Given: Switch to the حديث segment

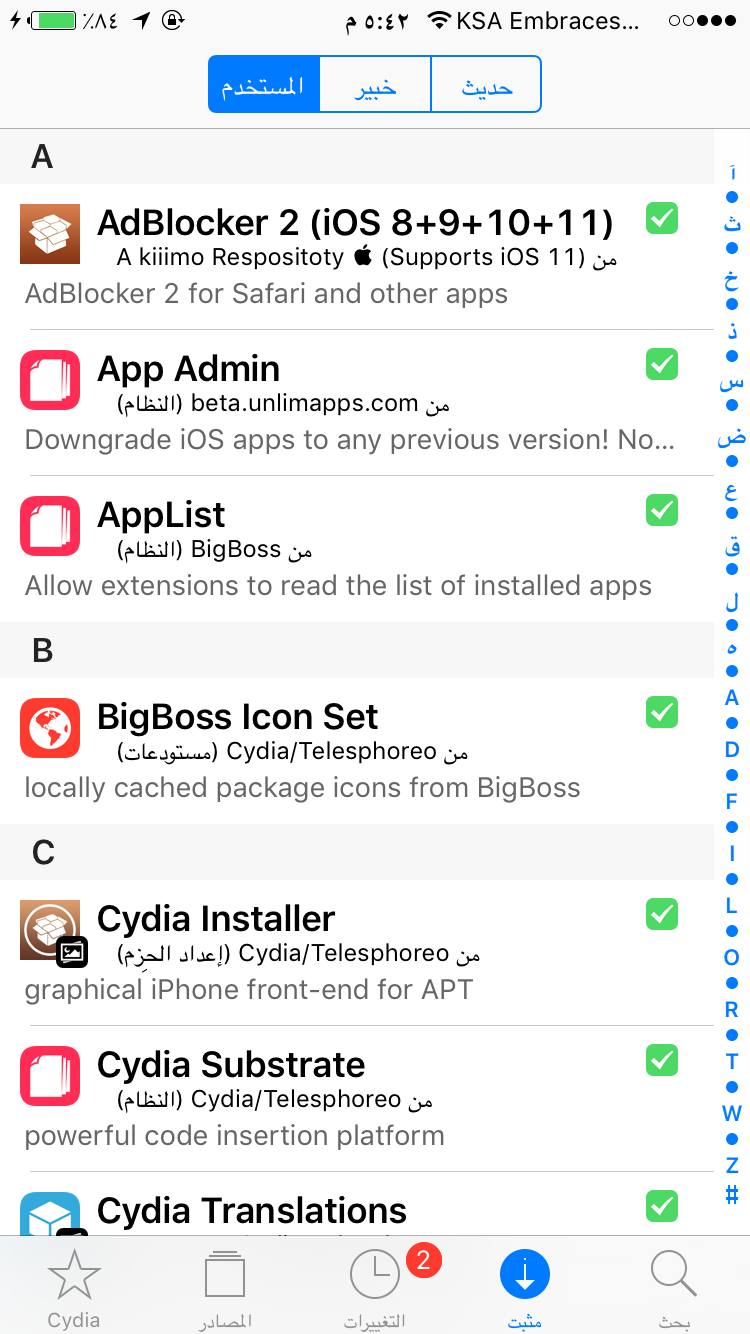Looking at the screenshot, I should coord(486,85).
